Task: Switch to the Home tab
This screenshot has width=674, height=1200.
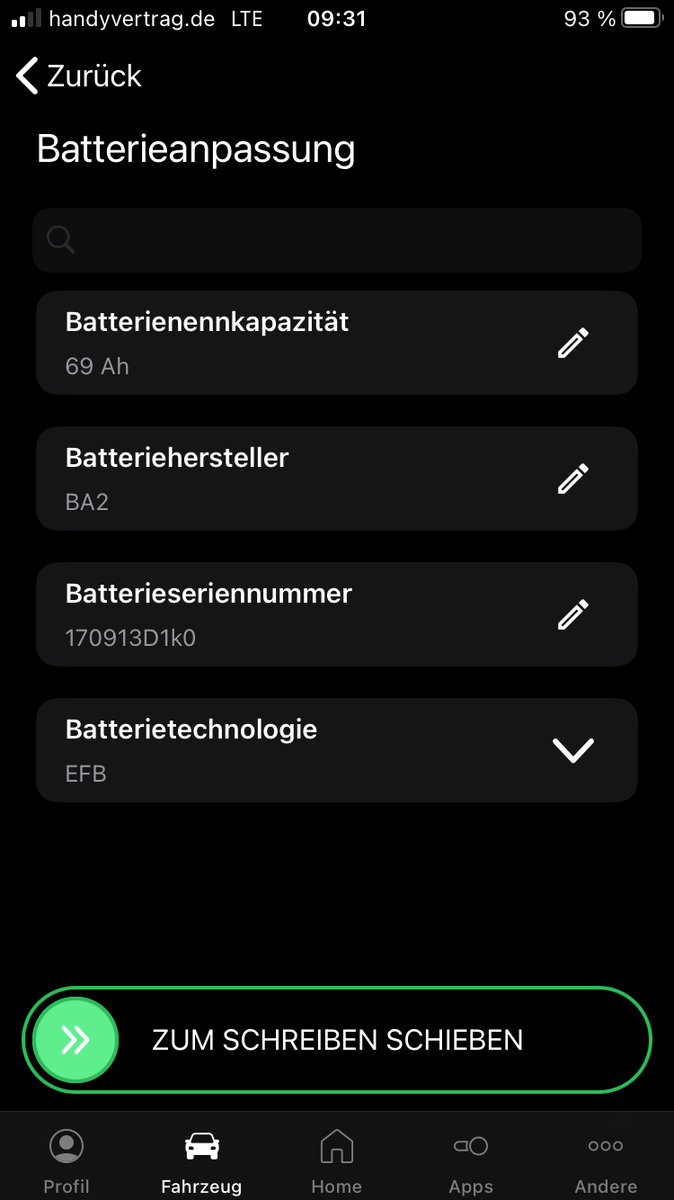Action: point(337,1160)
